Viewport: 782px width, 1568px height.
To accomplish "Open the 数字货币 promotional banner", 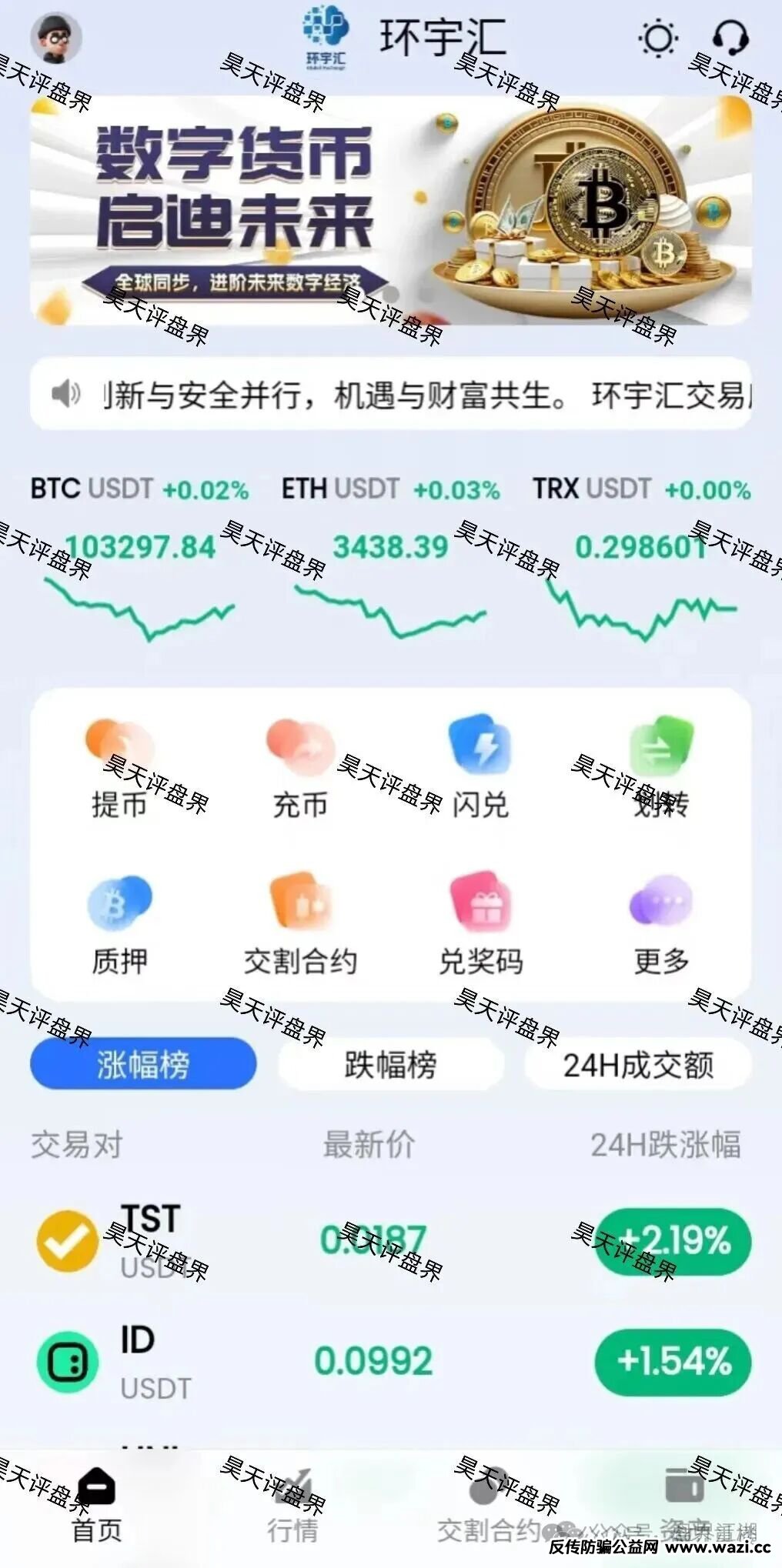I will pyautogui.click(x=390, y=209).
